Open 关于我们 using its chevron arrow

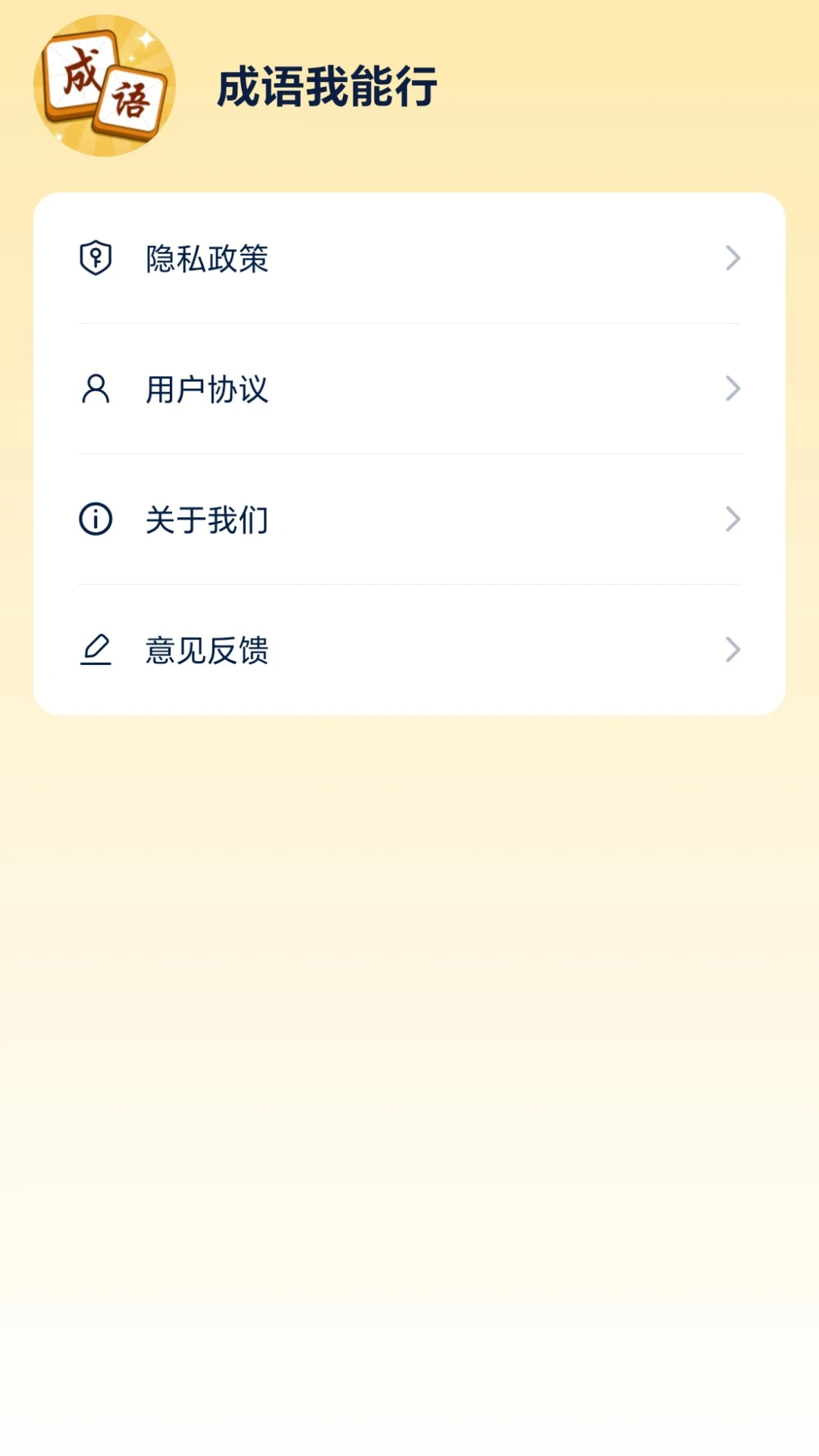click(731, 519)
